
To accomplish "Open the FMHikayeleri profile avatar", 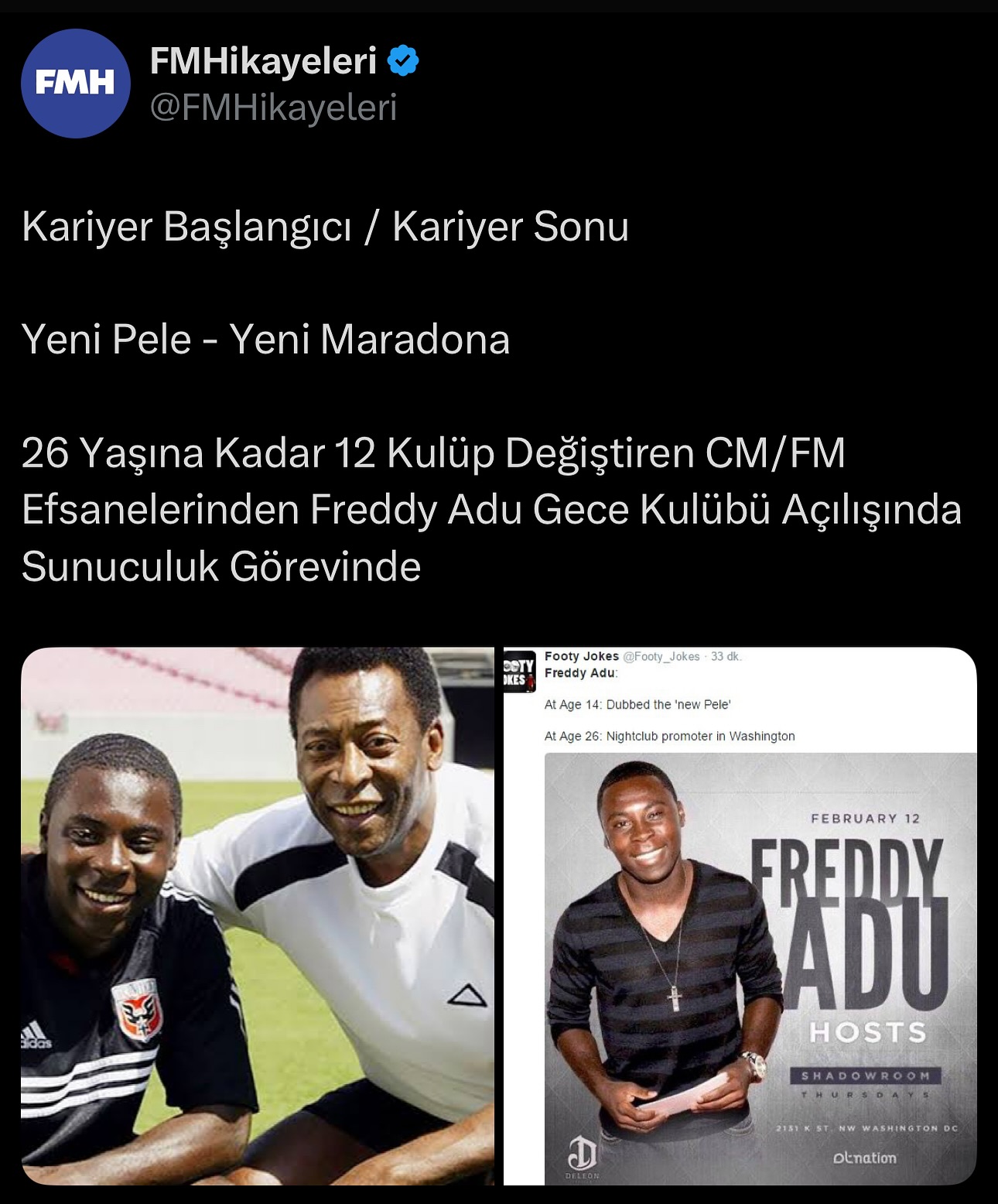I will [x=75, y=84].
